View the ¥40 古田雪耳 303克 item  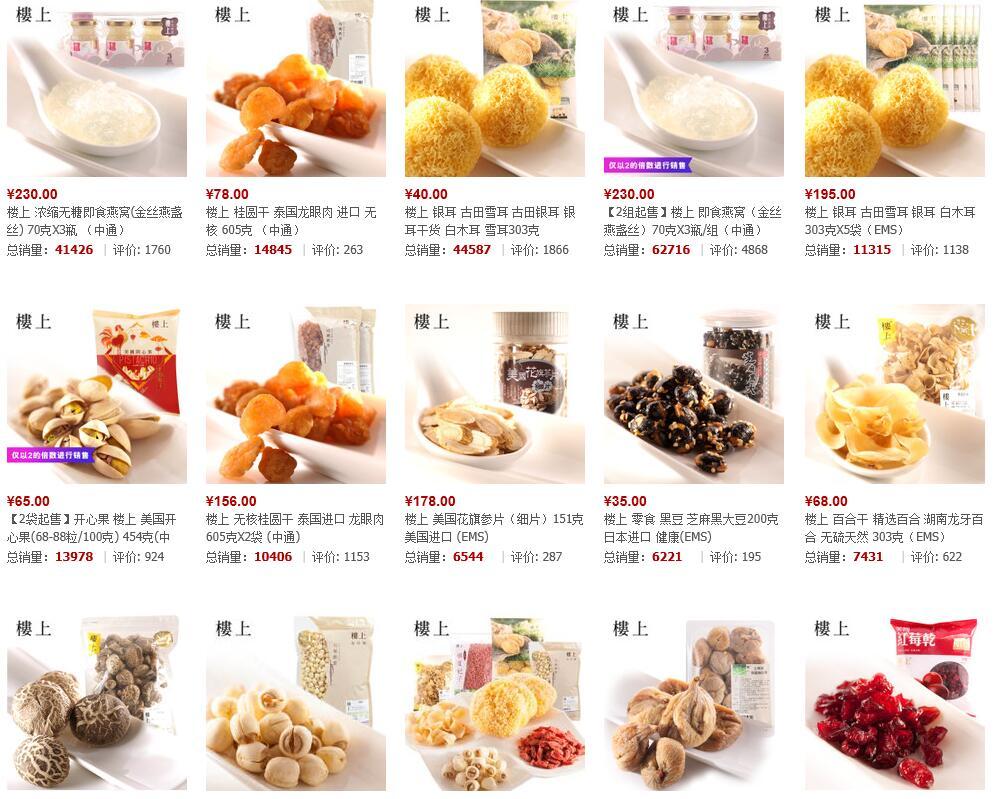494,90
